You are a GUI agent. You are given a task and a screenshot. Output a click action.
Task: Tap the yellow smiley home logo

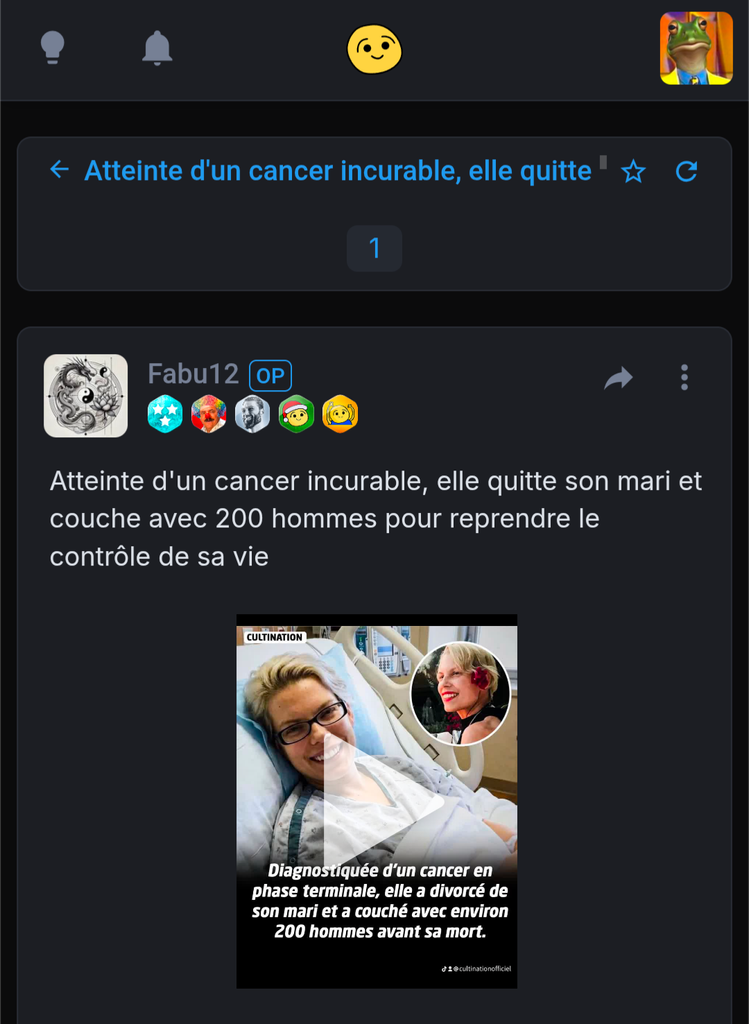coord(374,49)
